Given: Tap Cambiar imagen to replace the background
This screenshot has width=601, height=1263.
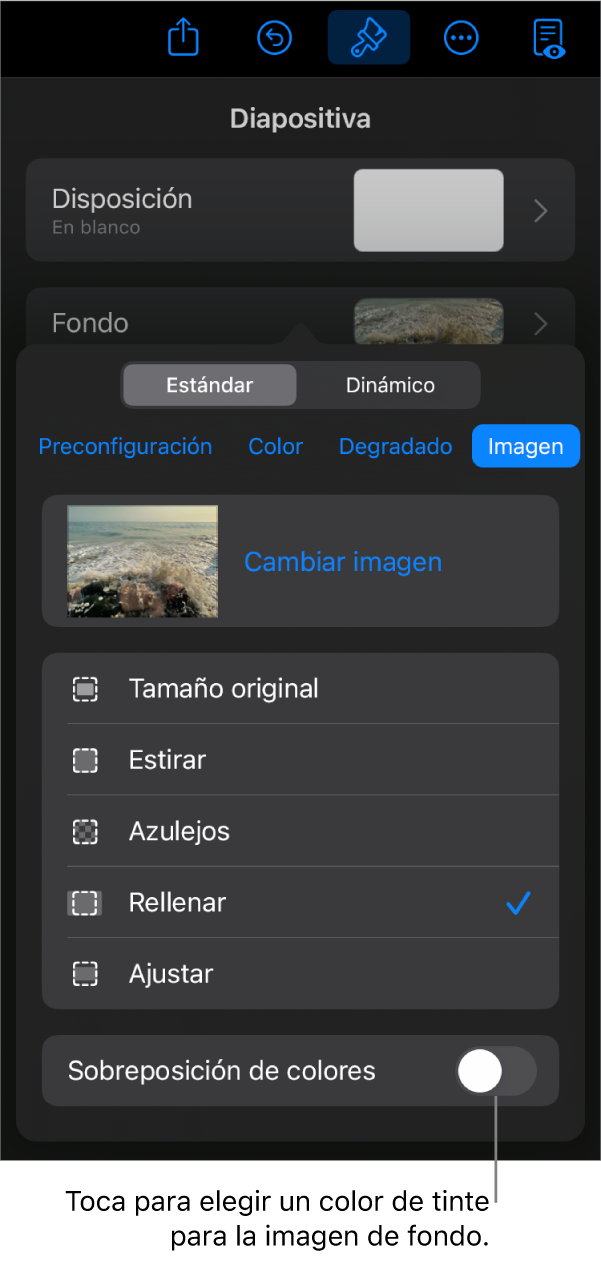Looking at the screenshot, I should coord(343,562).
